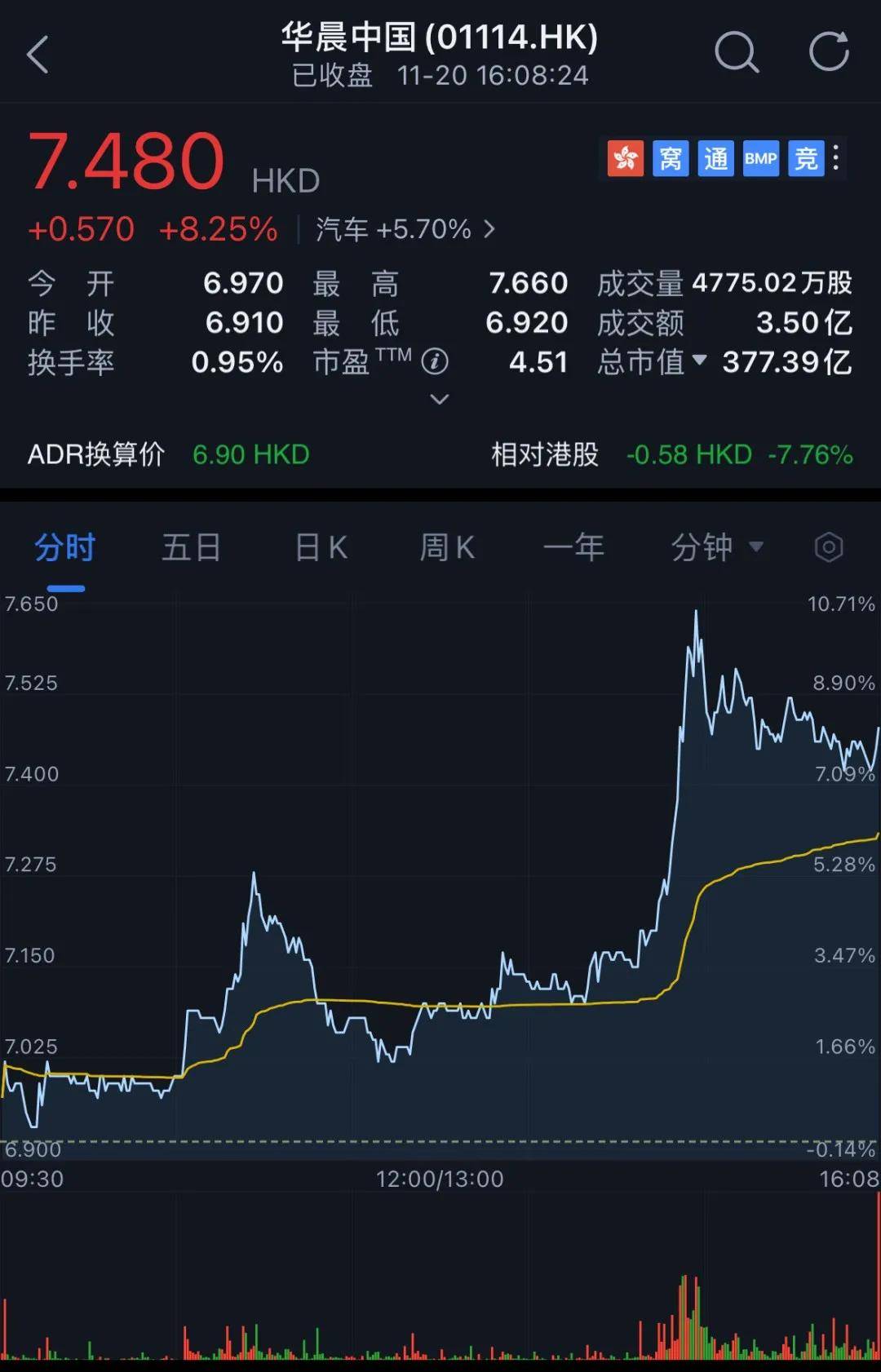Switch to the 周K chart tab
Viewport: 881px width, 1372px height.
coord(447,547)
